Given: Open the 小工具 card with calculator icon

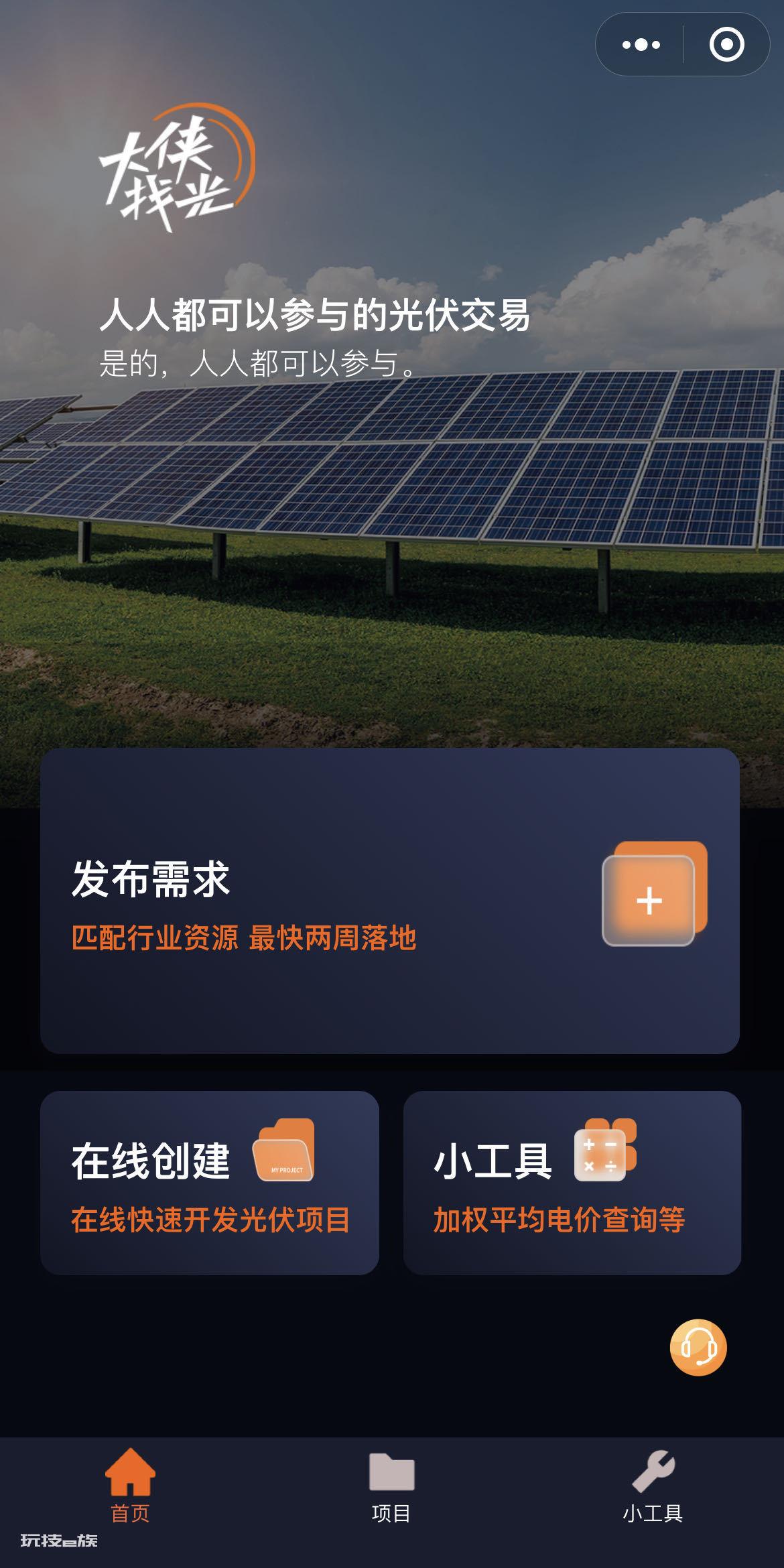Looking at the screenshot, I should pyautogui.click(x=572, y=1183).
